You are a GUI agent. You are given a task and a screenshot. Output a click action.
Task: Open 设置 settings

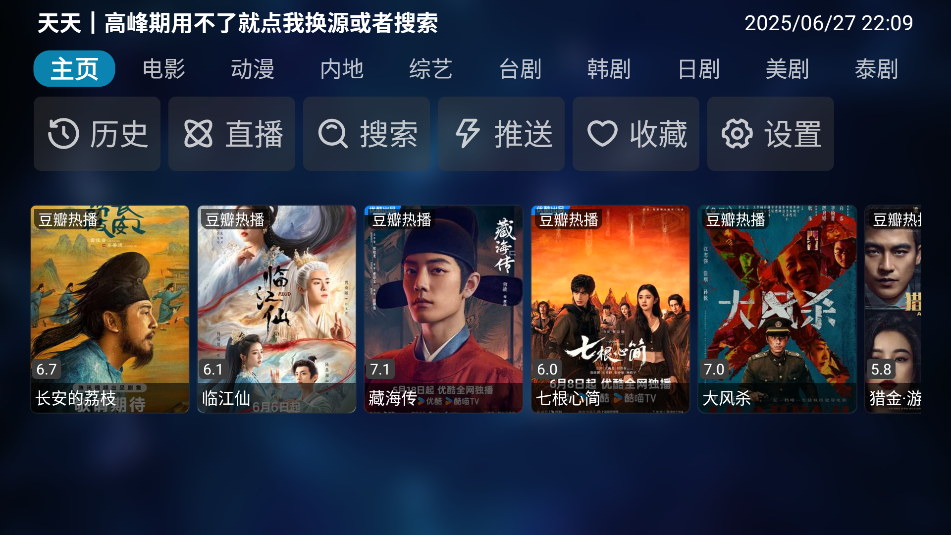[770, 134]
